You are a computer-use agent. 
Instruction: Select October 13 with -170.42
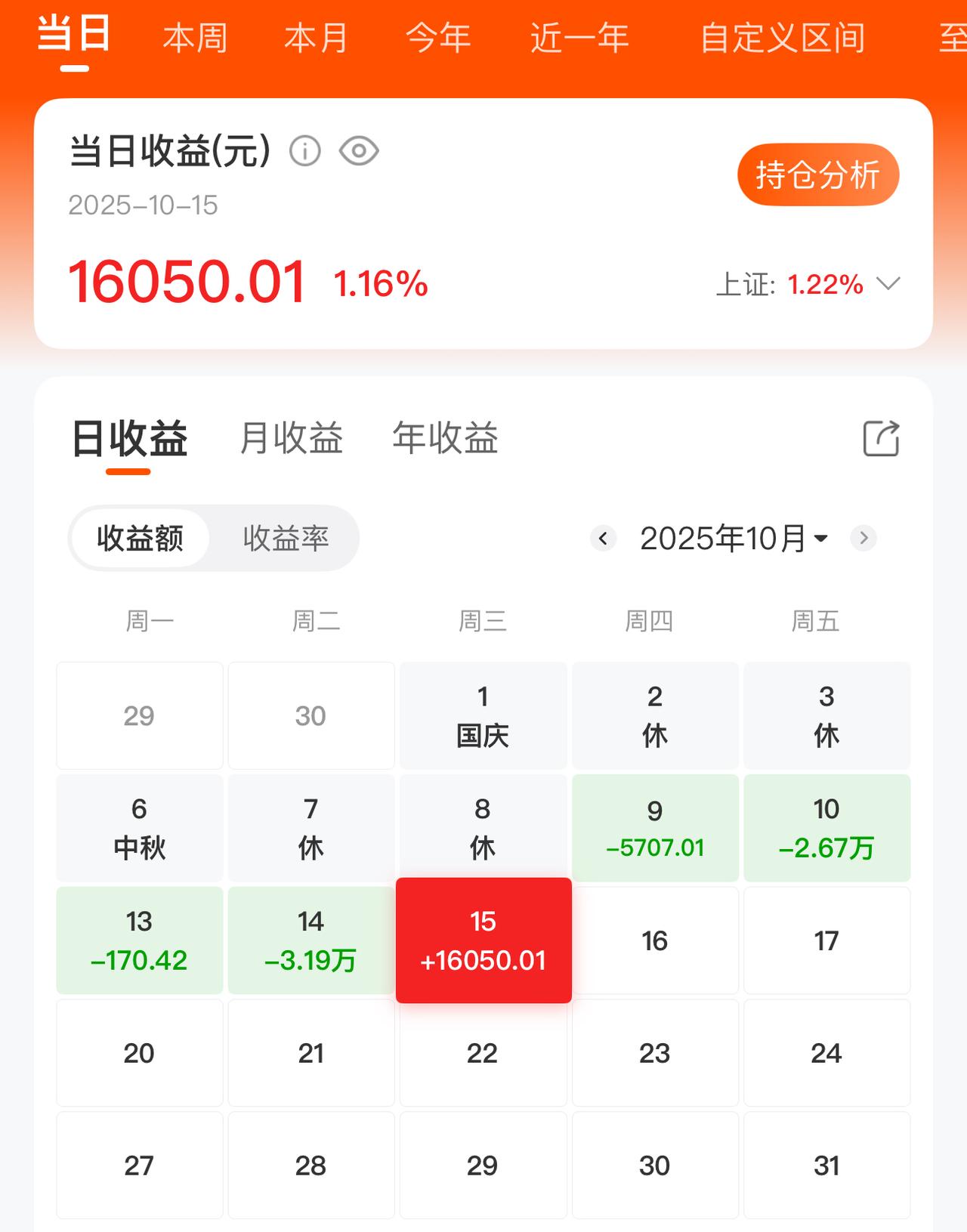click(140, 940)
